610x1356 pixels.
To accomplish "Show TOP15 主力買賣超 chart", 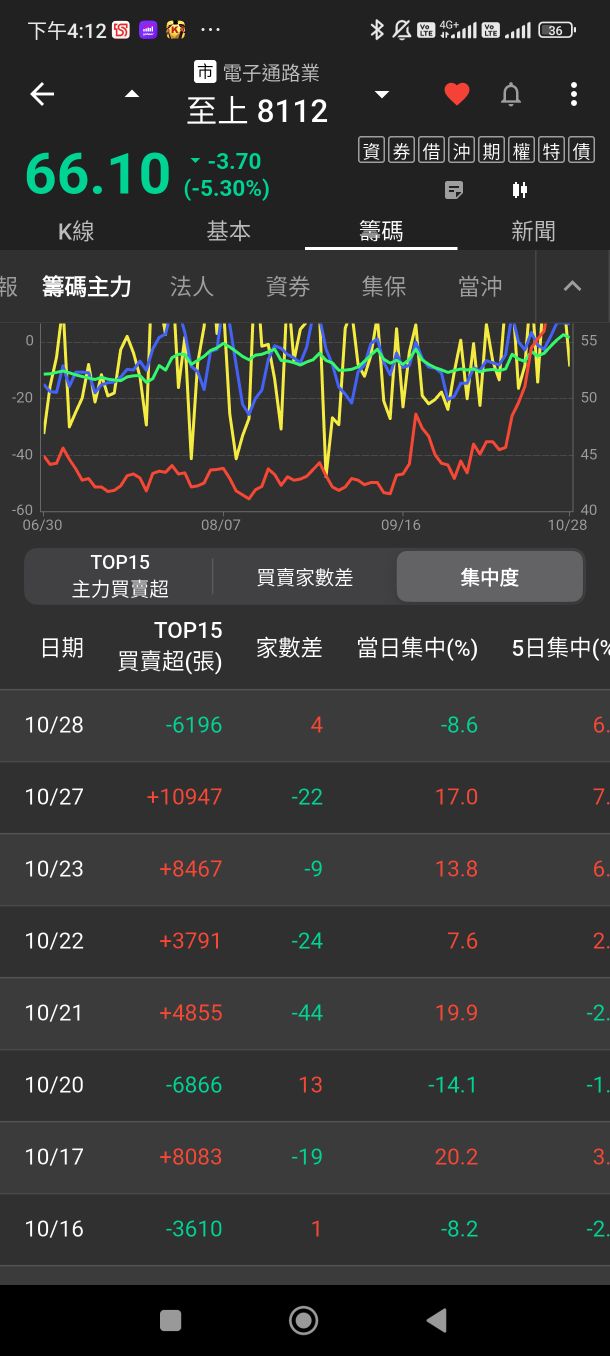I will coord(120,577).
